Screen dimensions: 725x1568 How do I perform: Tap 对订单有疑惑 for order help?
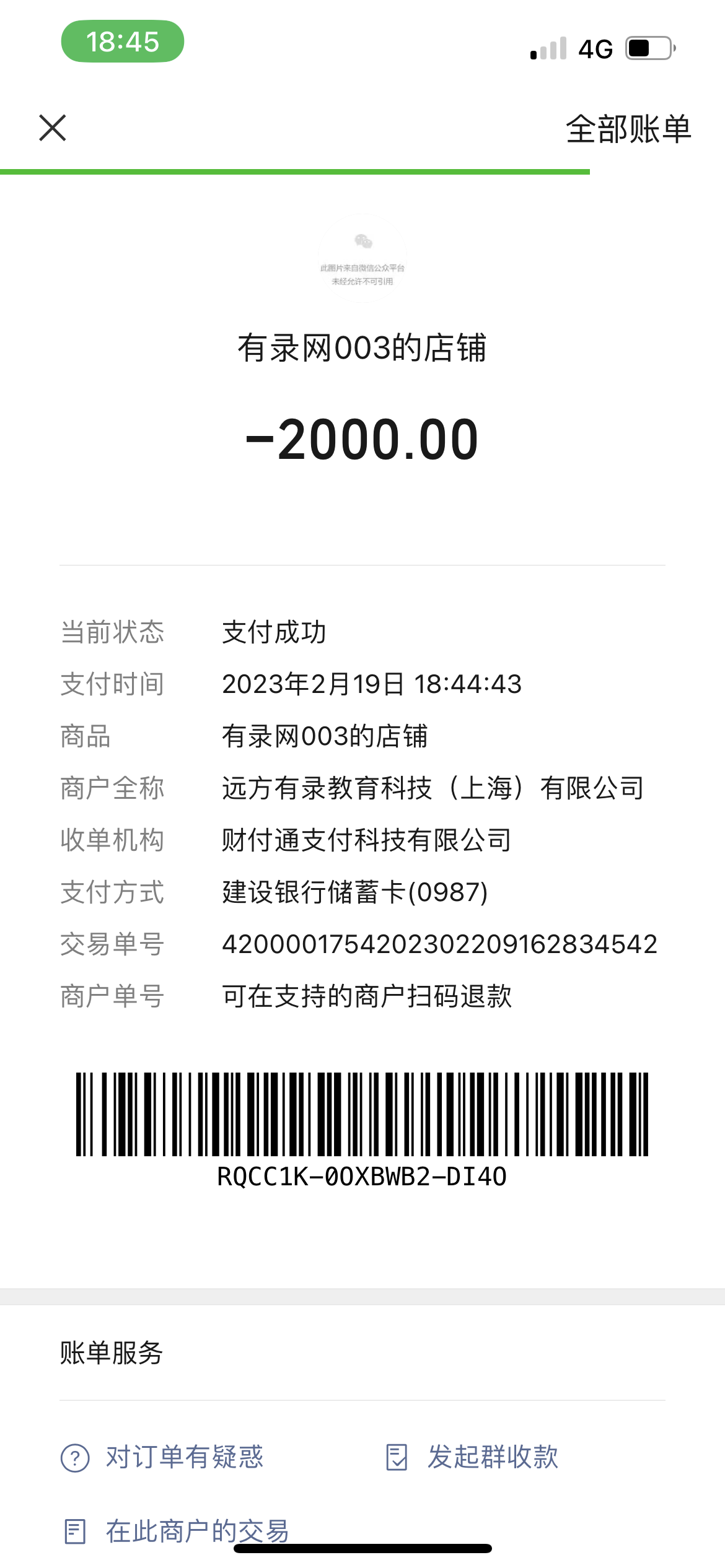click(163, 1457)
